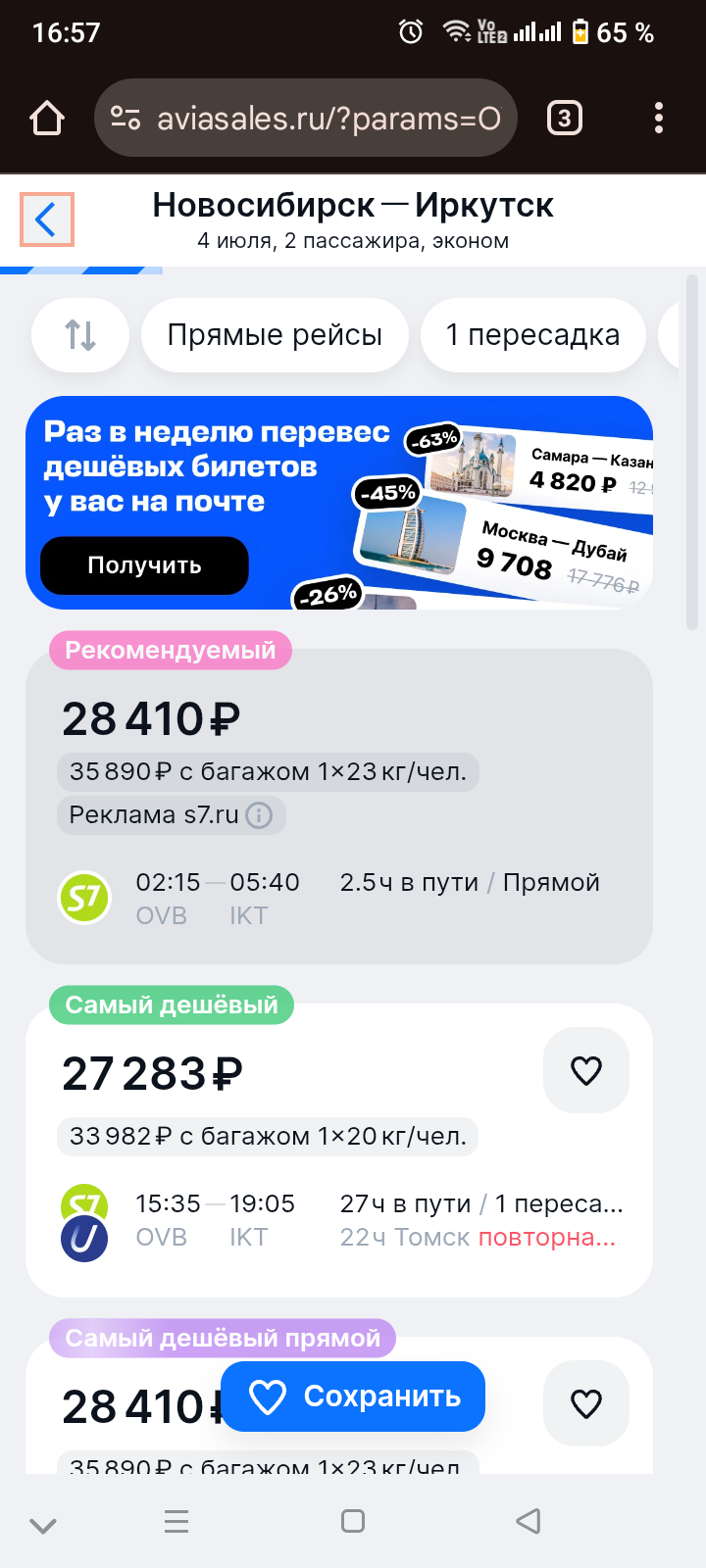Viewport: 706px width, 1568px height.
Task: Select the 1 пересадка filter chip
Action: click(x=532, y=335)
